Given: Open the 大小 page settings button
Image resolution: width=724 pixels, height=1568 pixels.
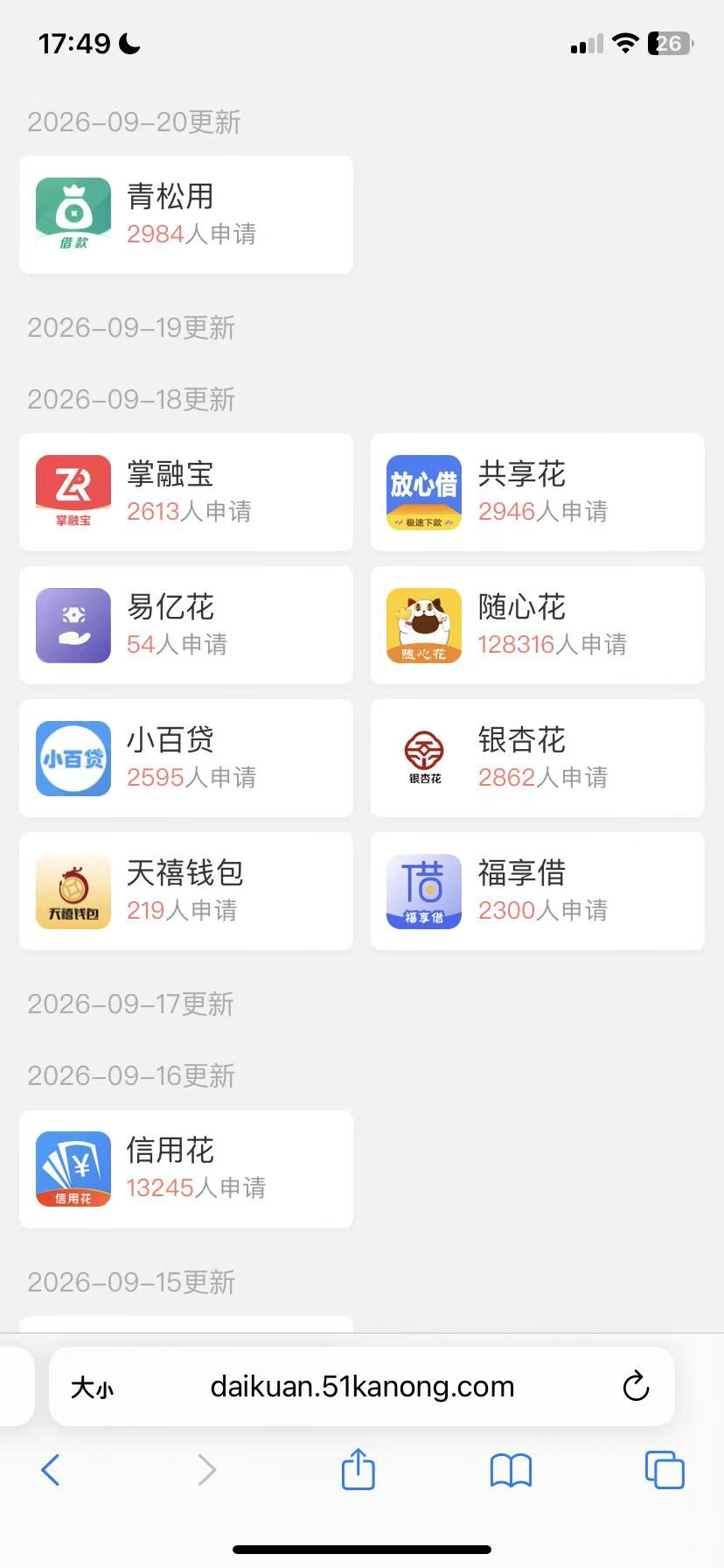Looking at the screenshot, I should pos(93,1388).
